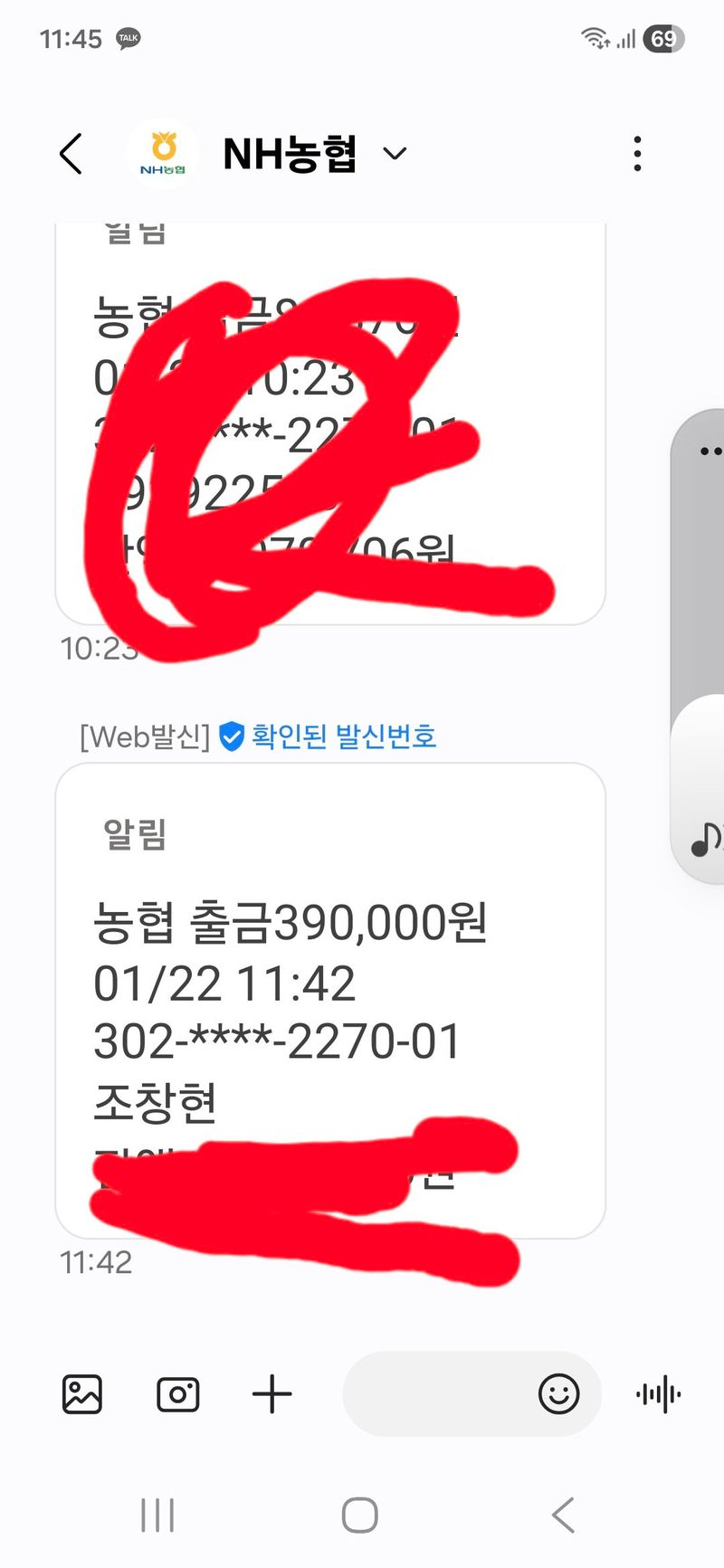Record a voice message
This screenshot has height=1568, width=724.
coord(659,1394)
